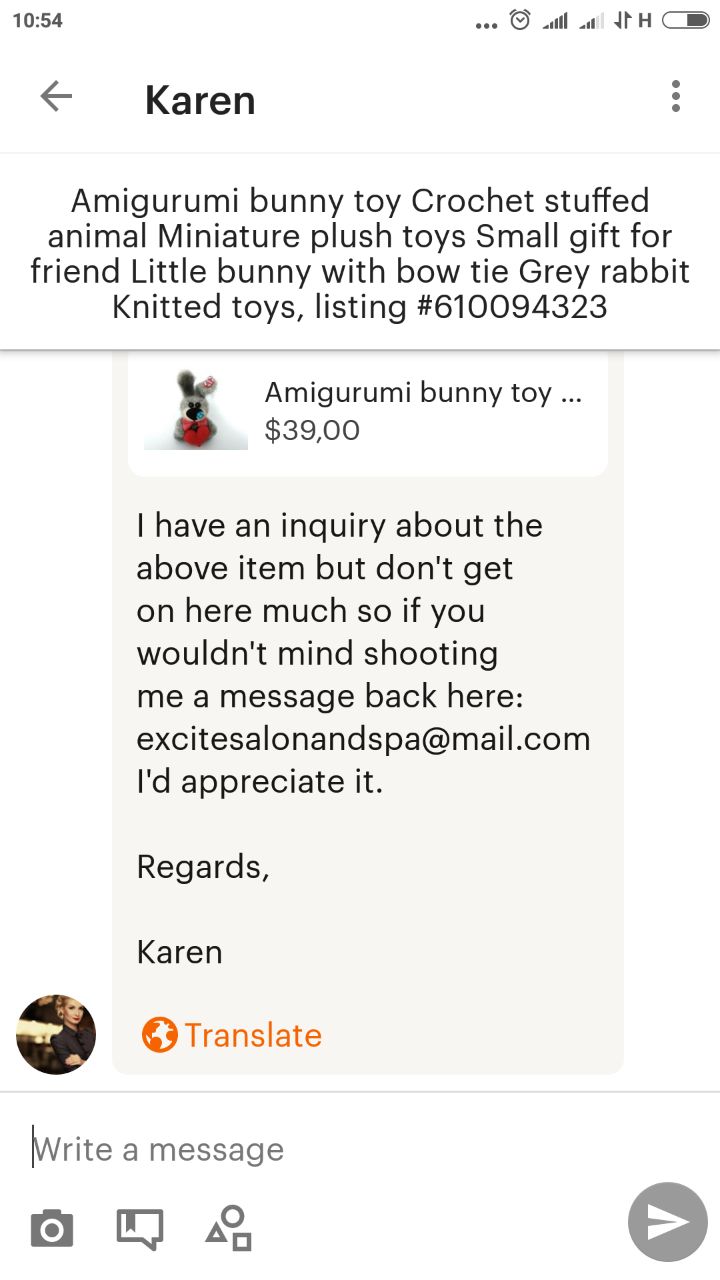View Karen's profile picture
This screenshot has height=1280, width=720.
click(x=56, y=1034)
